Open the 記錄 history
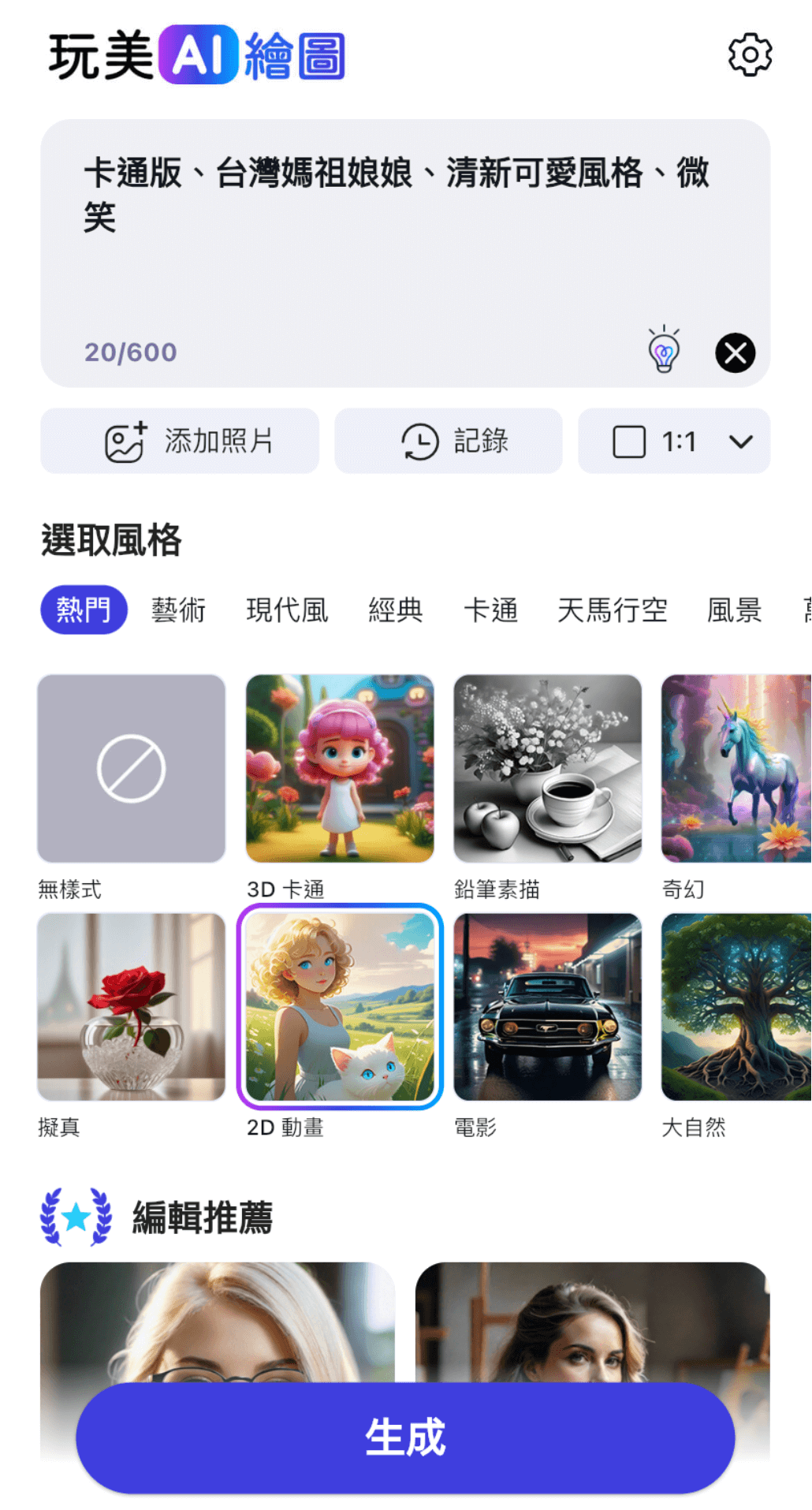Screen dimensions: 812x1510 click(448, 441)
